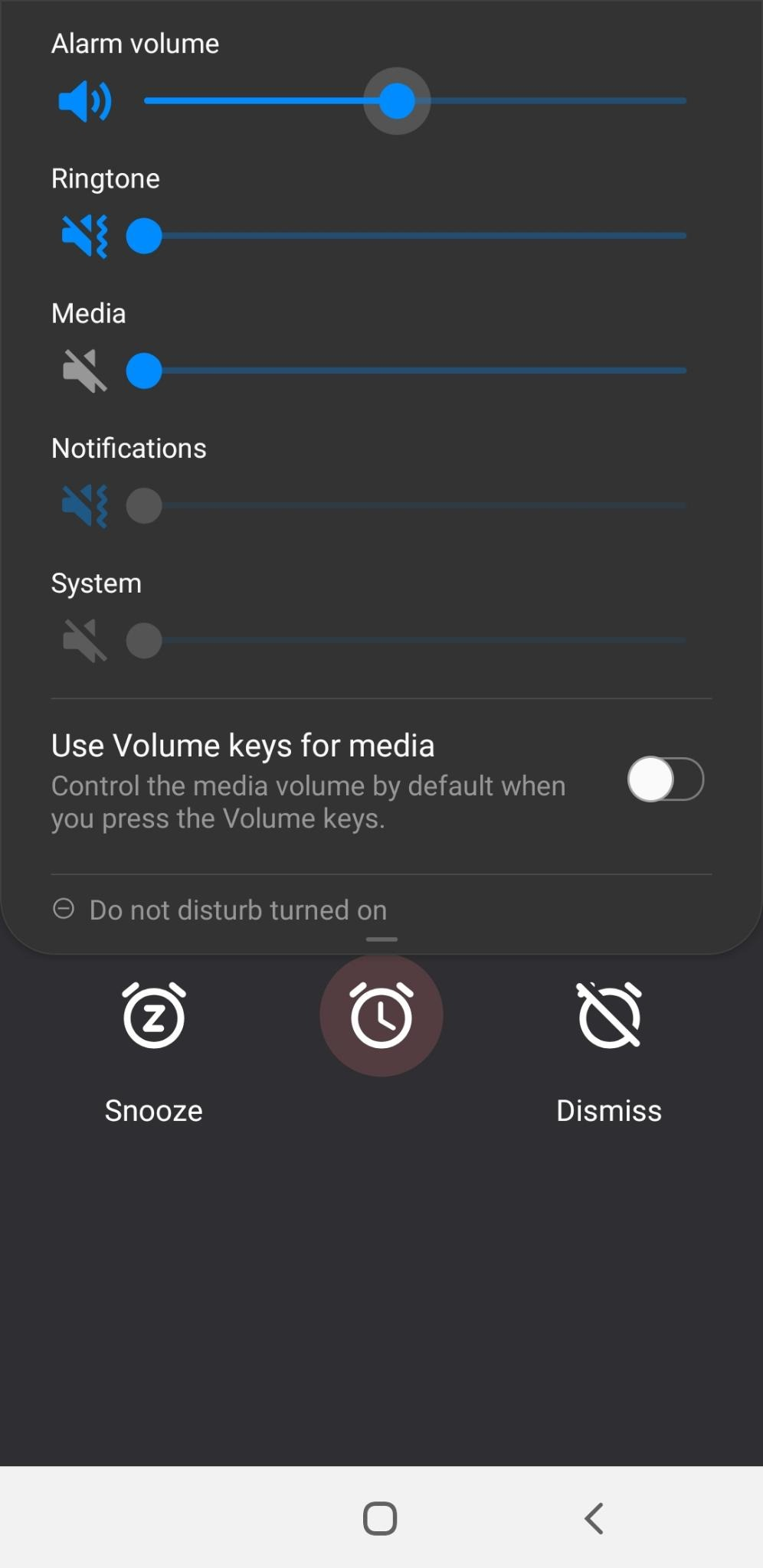Tap the Notifications mute icon
763x1568 pixels.
coord(83,505)
